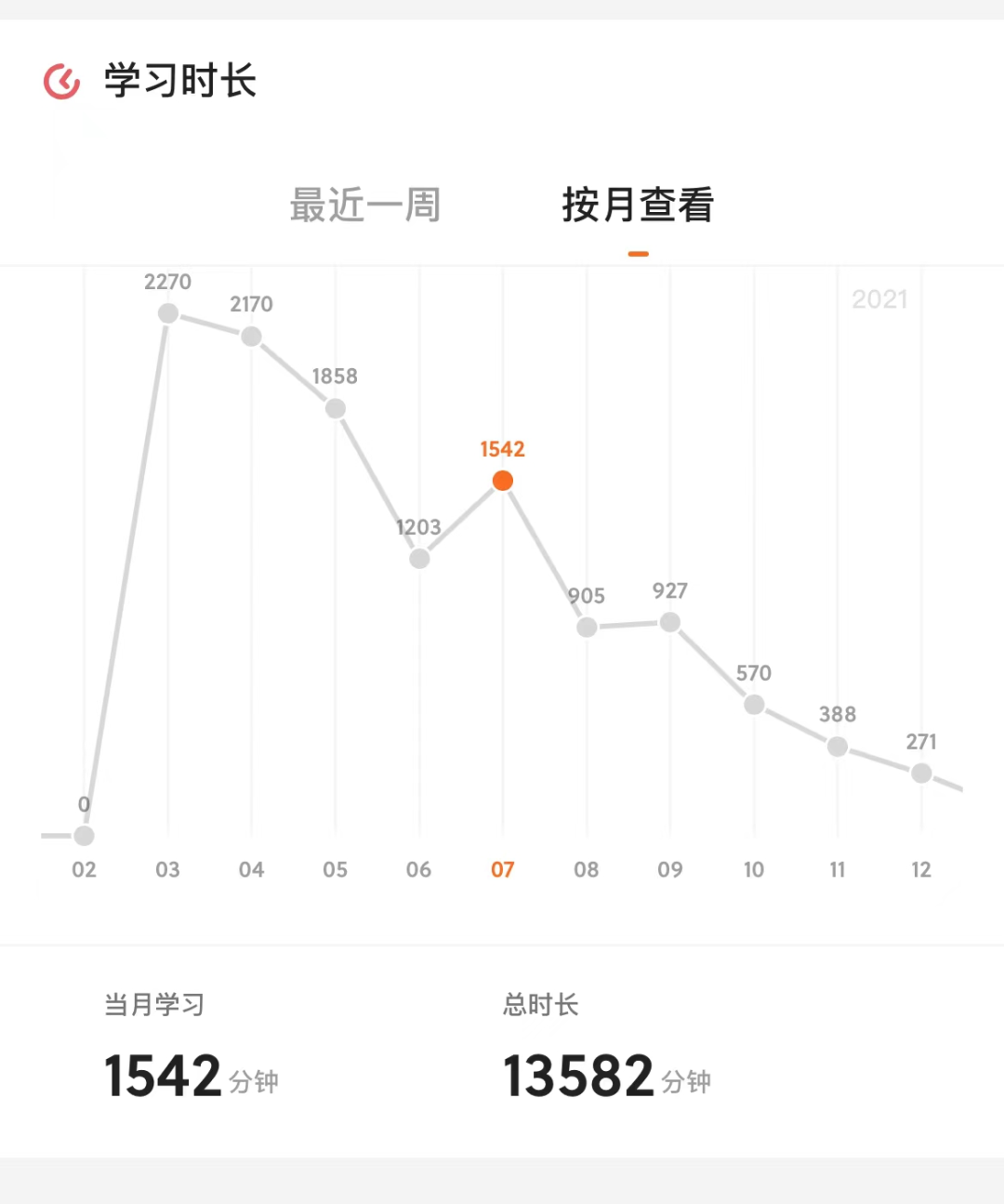Select the 02 month point showing 0

pyautogui.click(x=84, y=836)
